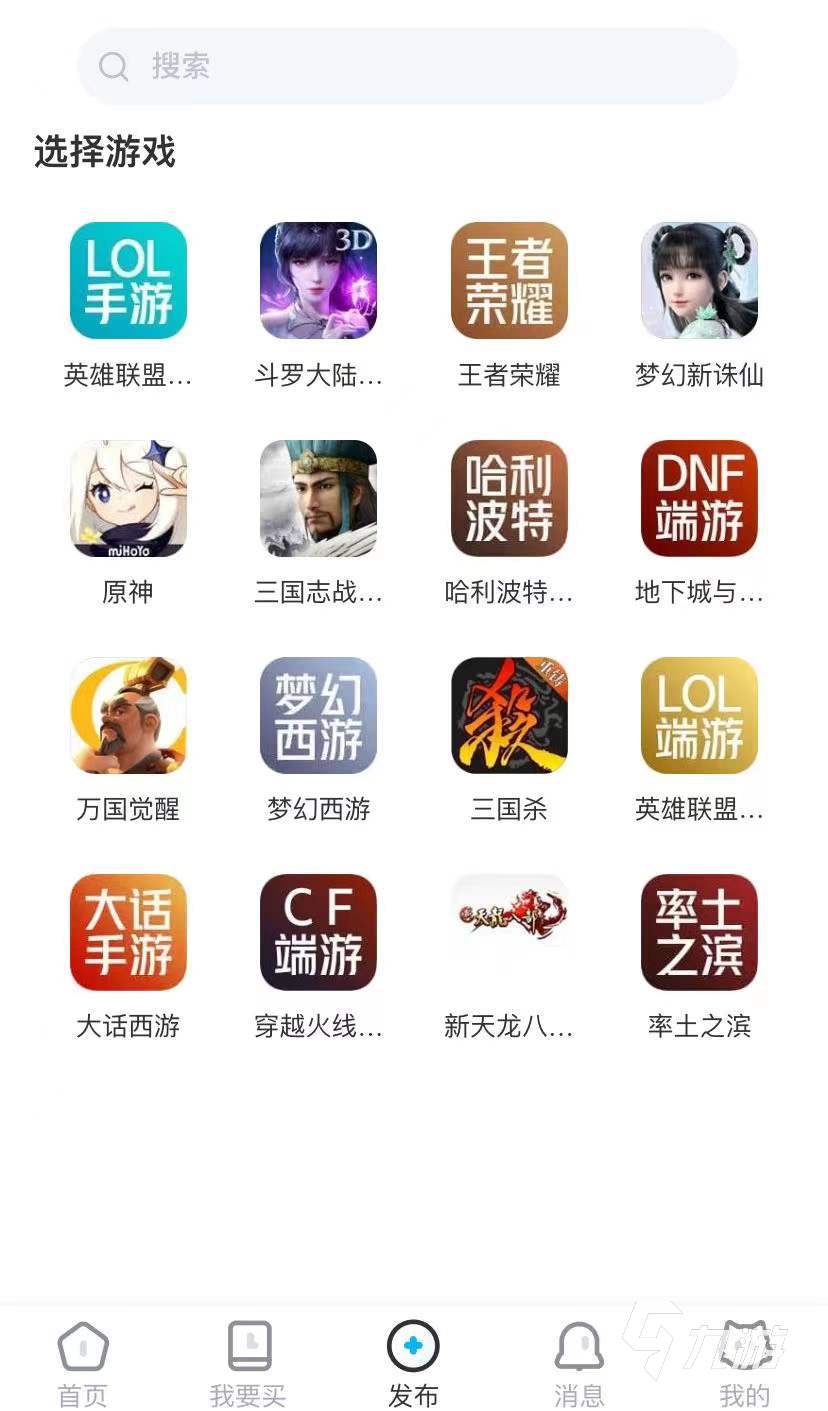Open the 梦幻新诛仙 game
Screen dimensions: 828x1411
coord(699,281)
